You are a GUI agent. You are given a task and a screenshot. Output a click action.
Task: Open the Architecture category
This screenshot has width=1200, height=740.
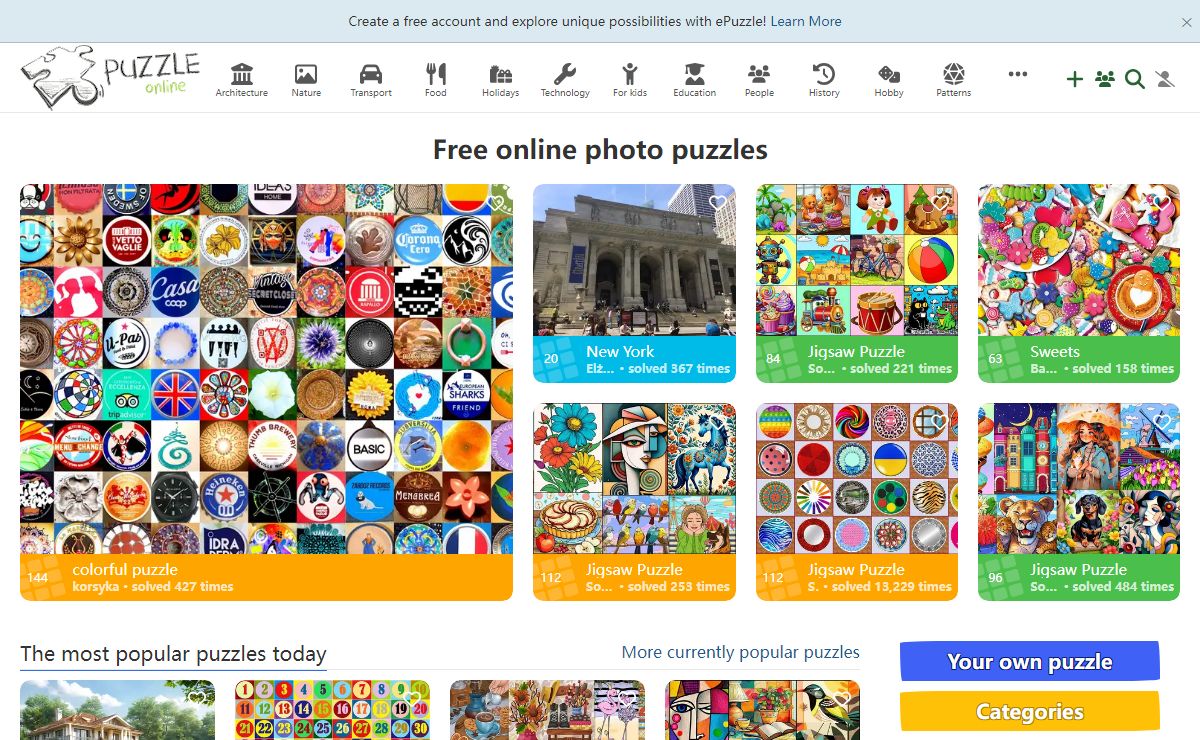pos(241,79)
